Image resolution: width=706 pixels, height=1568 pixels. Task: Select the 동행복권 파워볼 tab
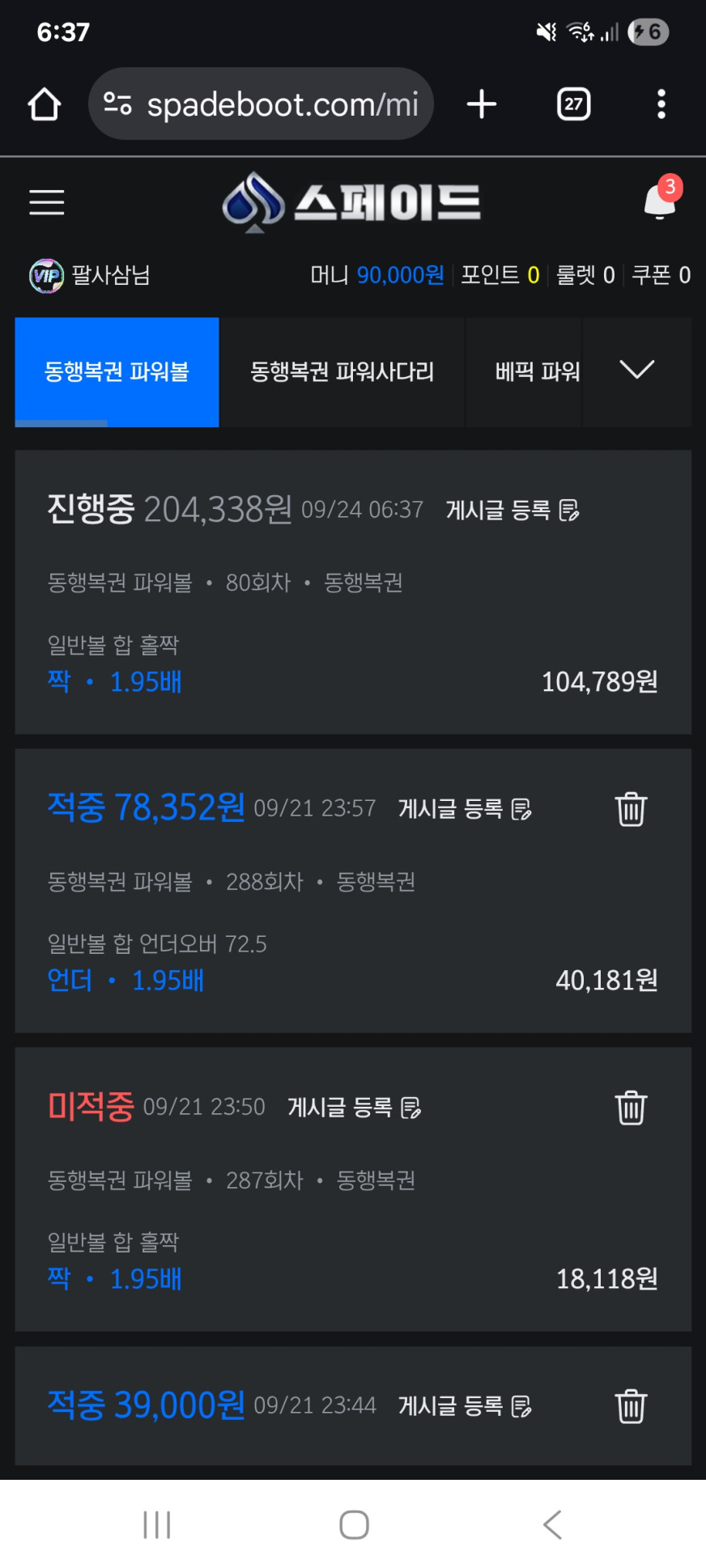(117, 372)
